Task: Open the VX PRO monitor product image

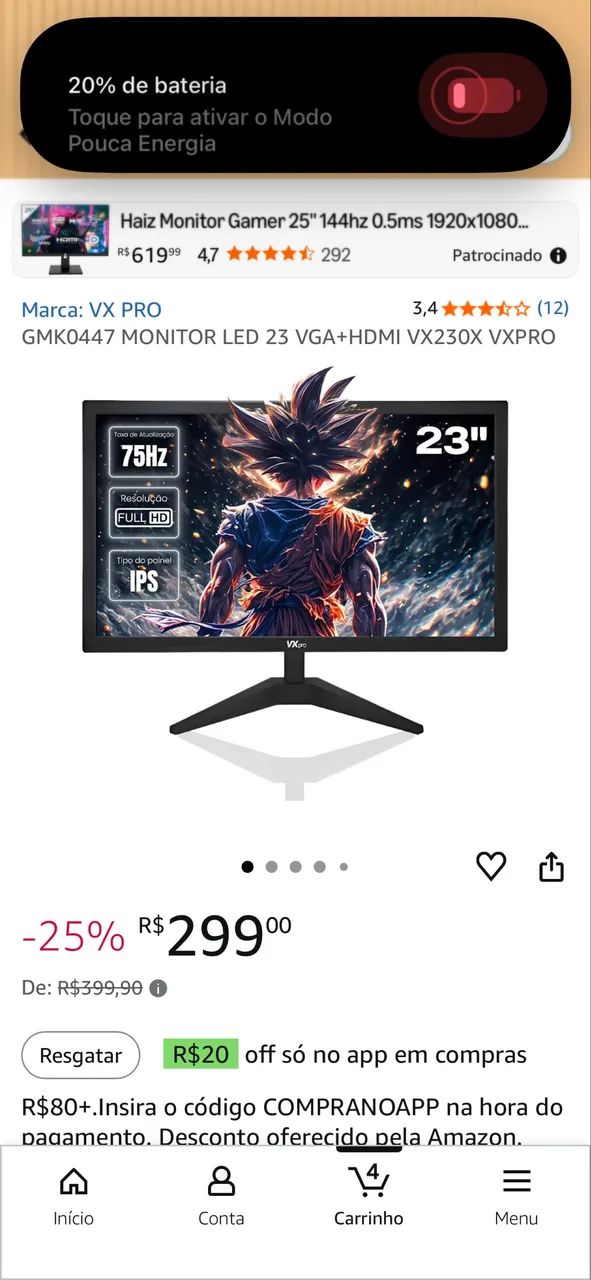Action: point(295,585)
